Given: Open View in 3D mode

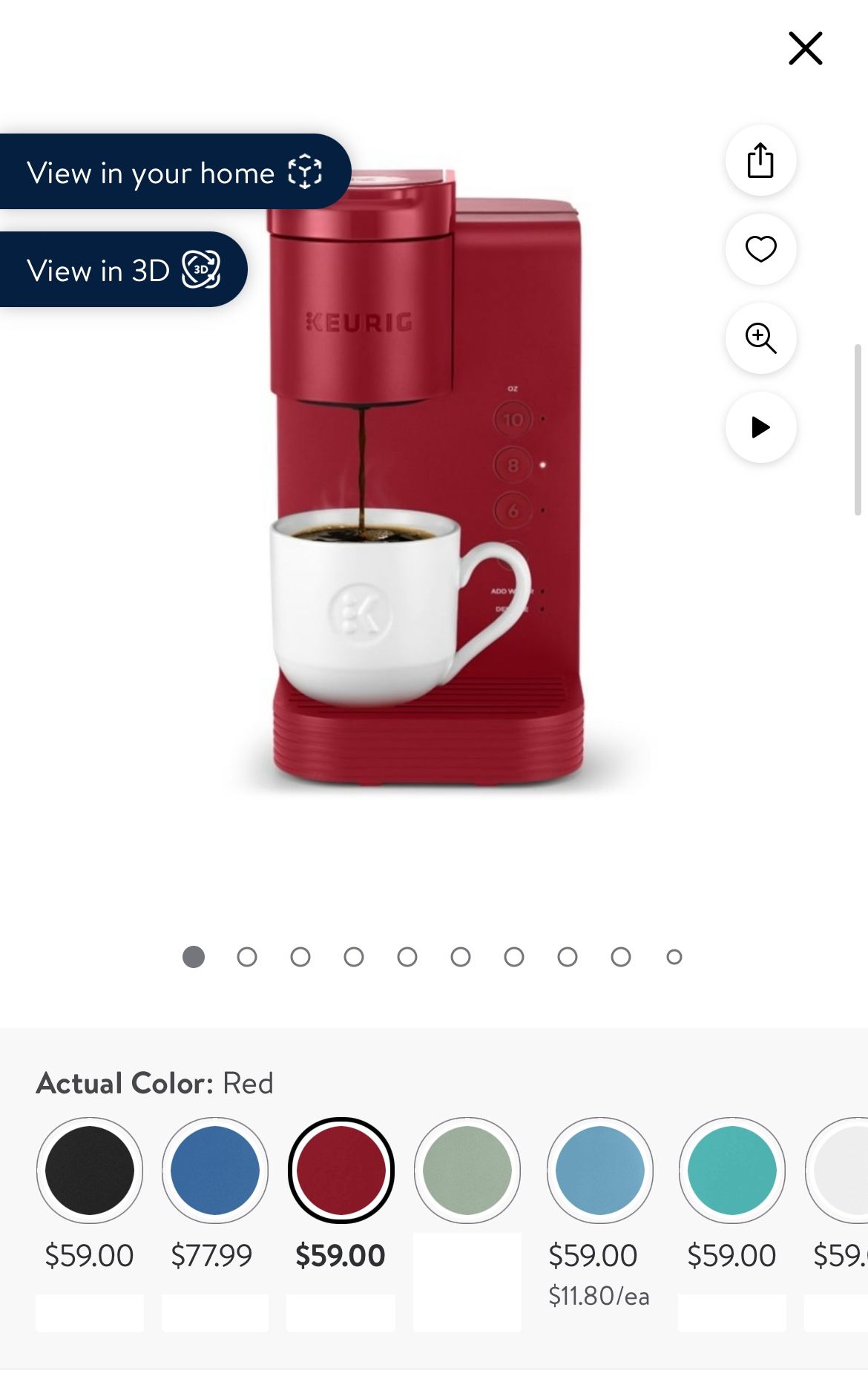Looking at the screenshot, I should (122, 270).
